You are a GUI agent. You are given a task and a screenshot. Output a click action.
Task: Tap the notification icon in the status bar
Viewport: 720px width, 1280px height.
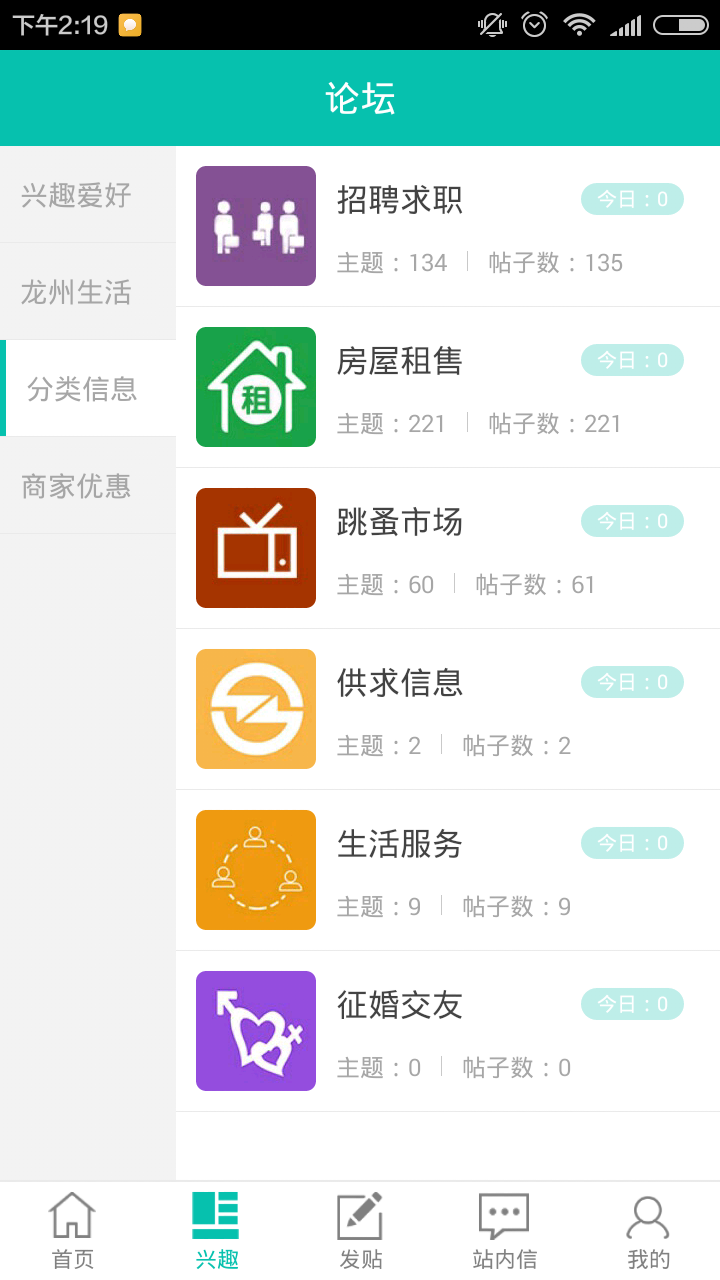[x=128, y=22]
